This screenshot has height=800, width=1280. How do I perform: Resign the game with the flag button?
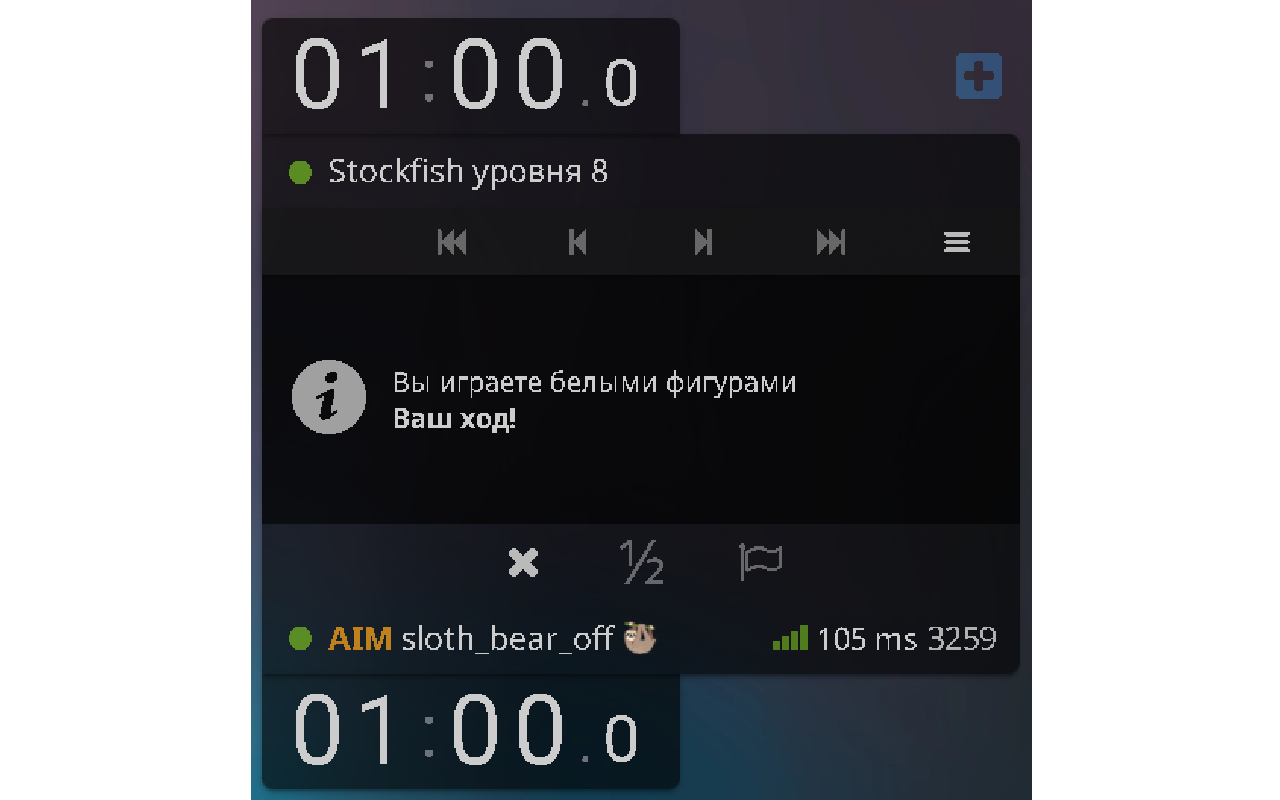click(x=761, y=562)
